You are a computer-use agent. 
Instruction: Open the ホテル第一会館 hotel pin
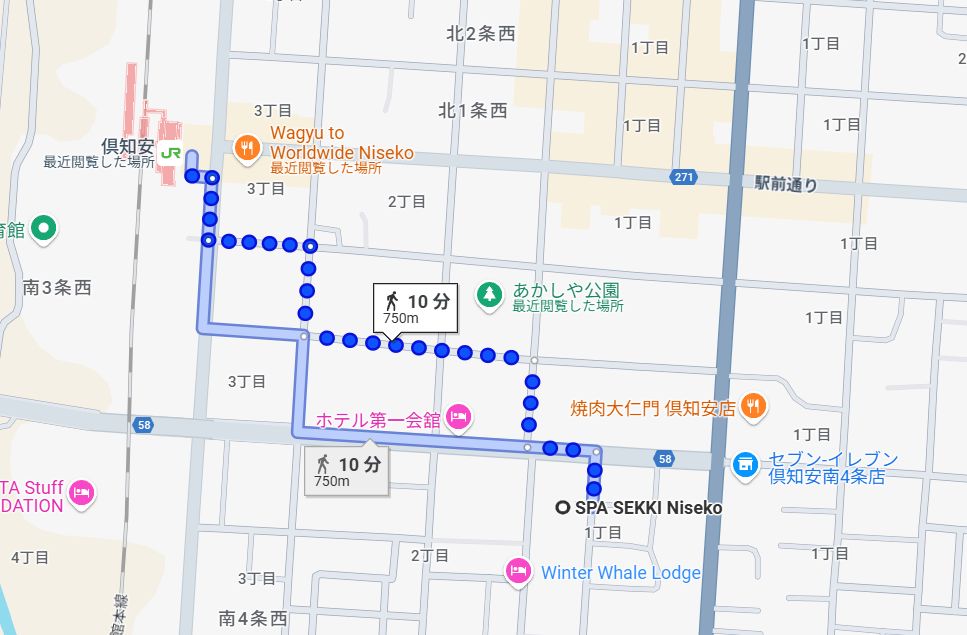point(458,418)
